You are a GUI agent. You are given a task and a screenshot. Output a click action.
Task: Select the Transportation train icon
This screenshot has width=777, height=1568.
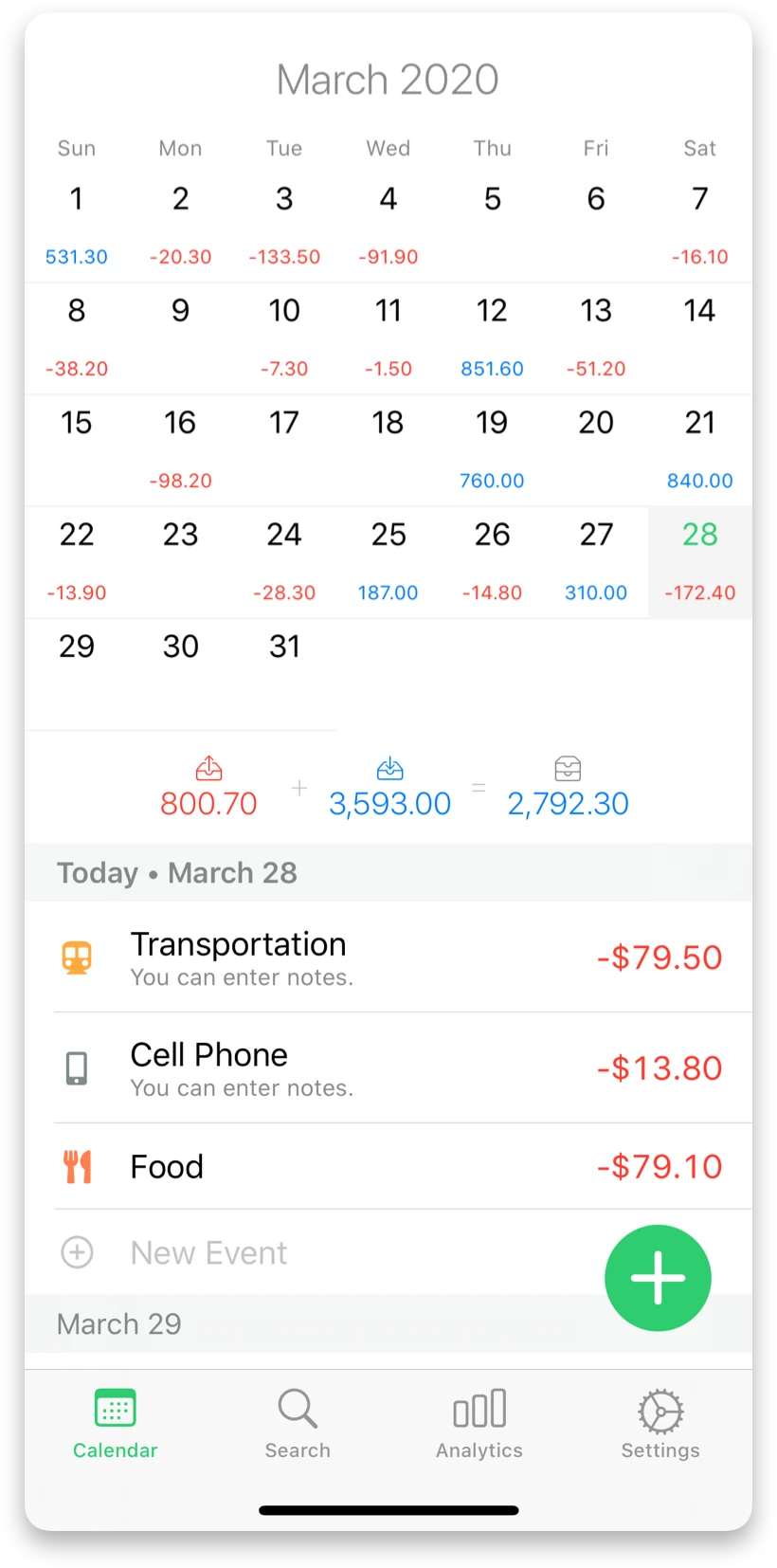click(76, 957)
